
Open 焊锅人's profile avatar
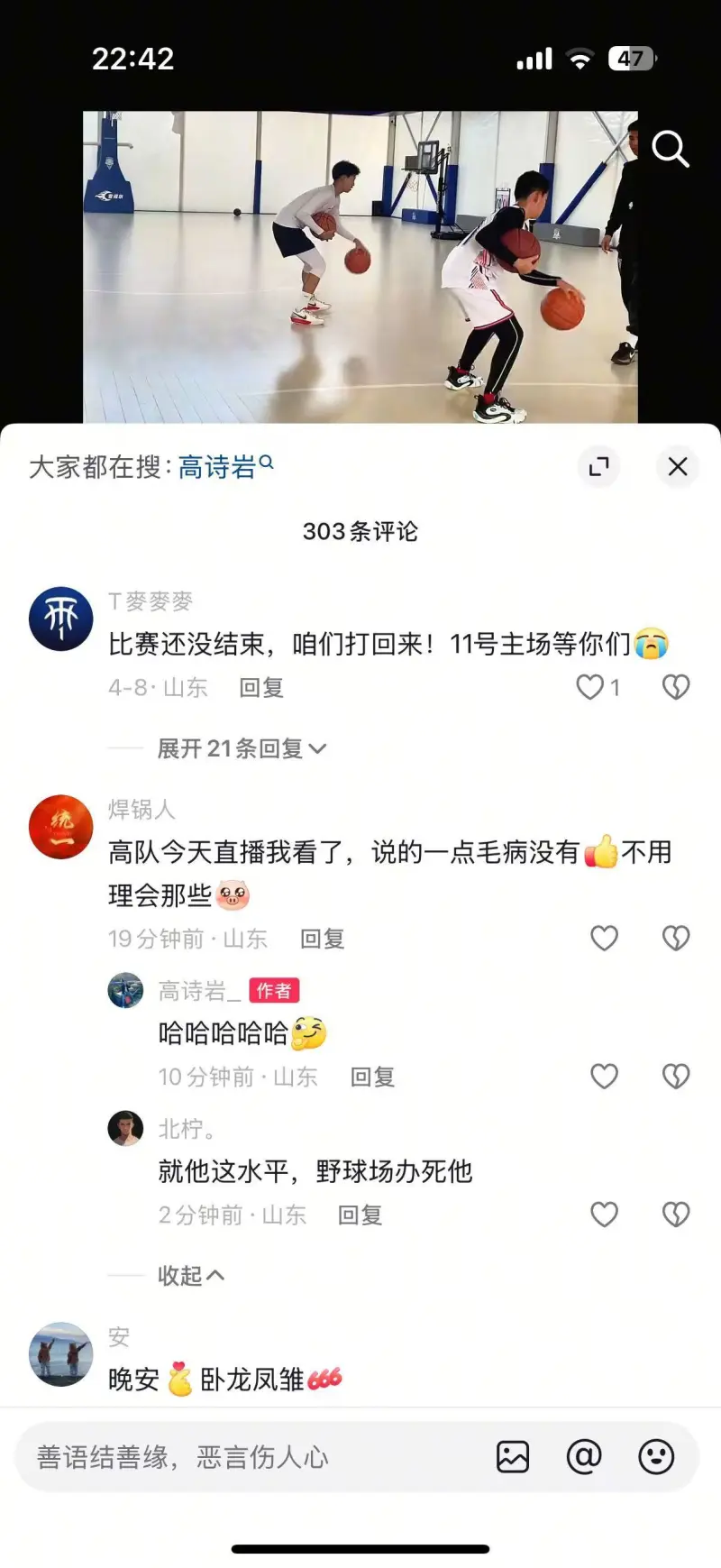pyautogui.click(x=61, y=827)
